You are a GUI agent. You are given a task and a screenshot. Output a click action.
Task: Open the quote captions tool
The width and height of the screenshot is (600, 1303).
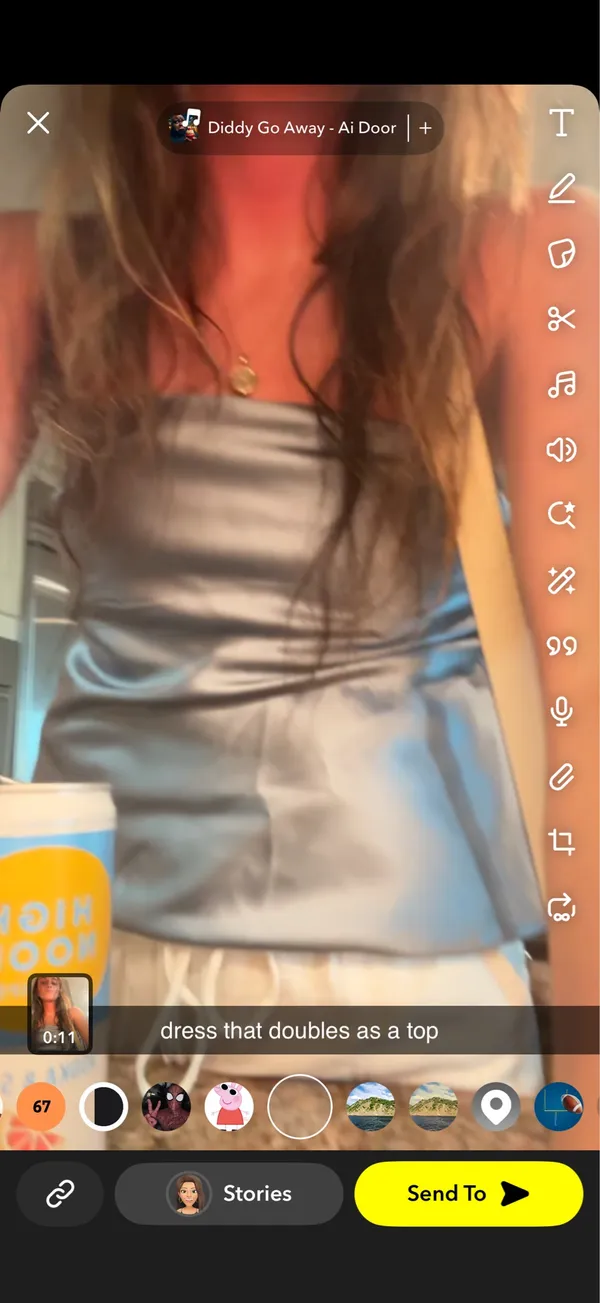tap(561, 646)
